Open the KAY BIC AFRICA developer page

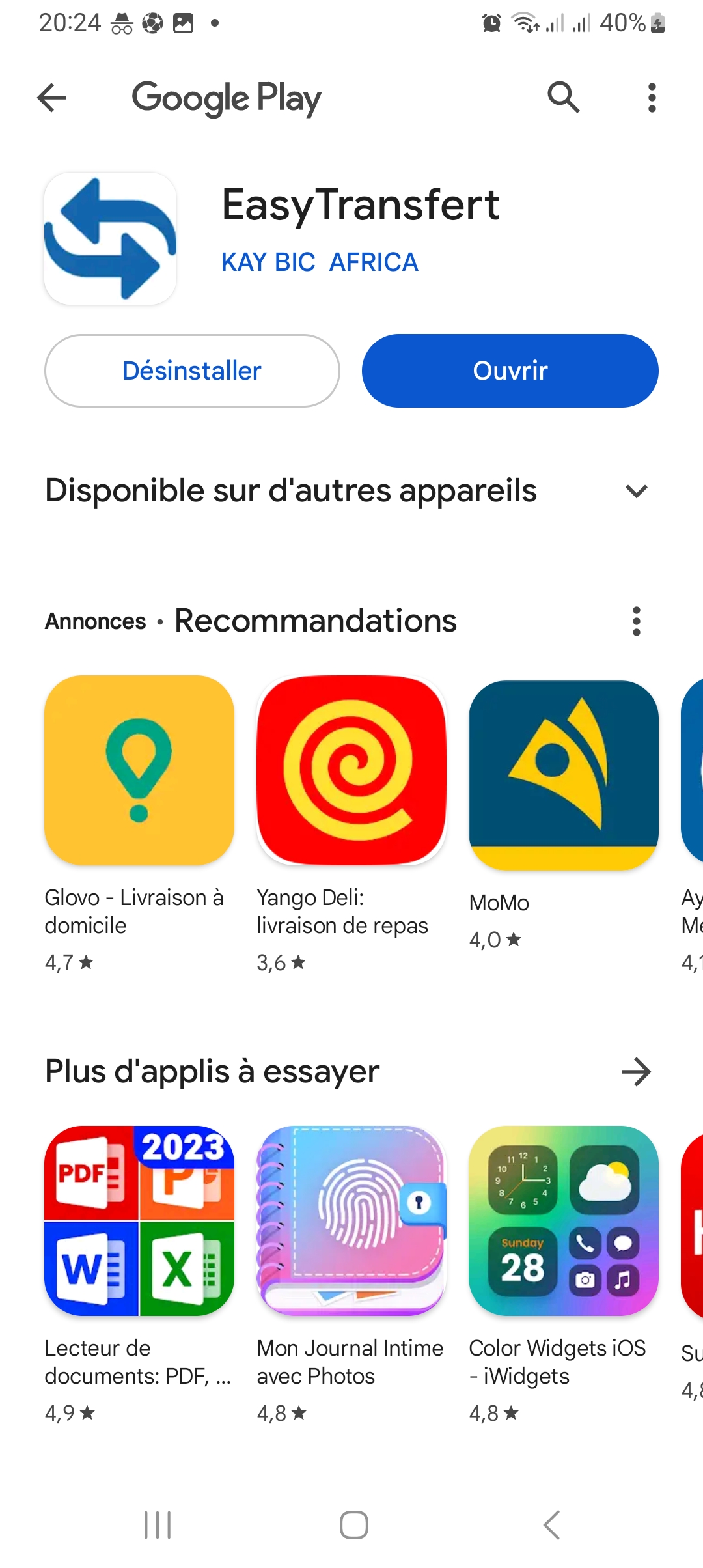tap(320, 262)
